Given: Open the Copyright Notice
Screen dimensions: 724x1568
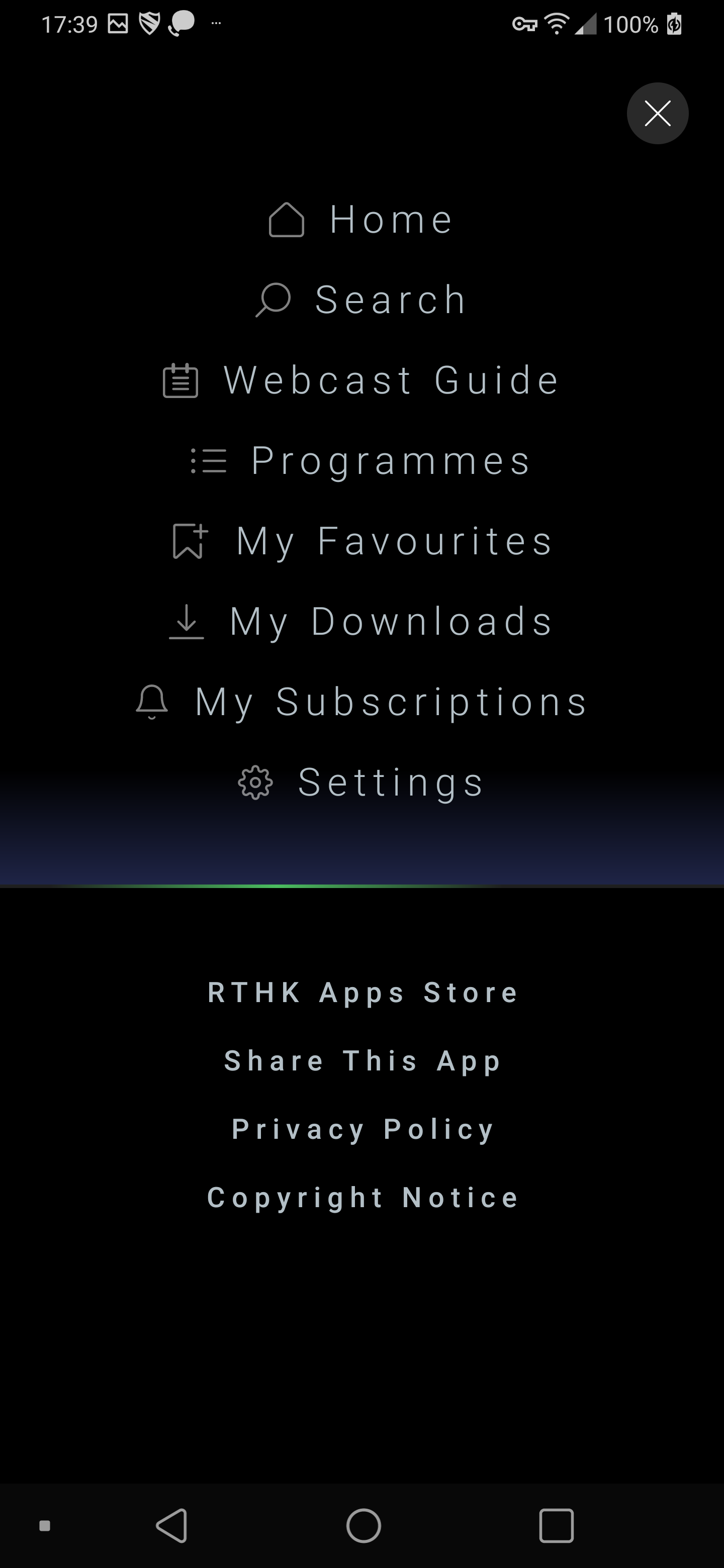Looking at the screenshot, I should click(x=363, y=1198).
